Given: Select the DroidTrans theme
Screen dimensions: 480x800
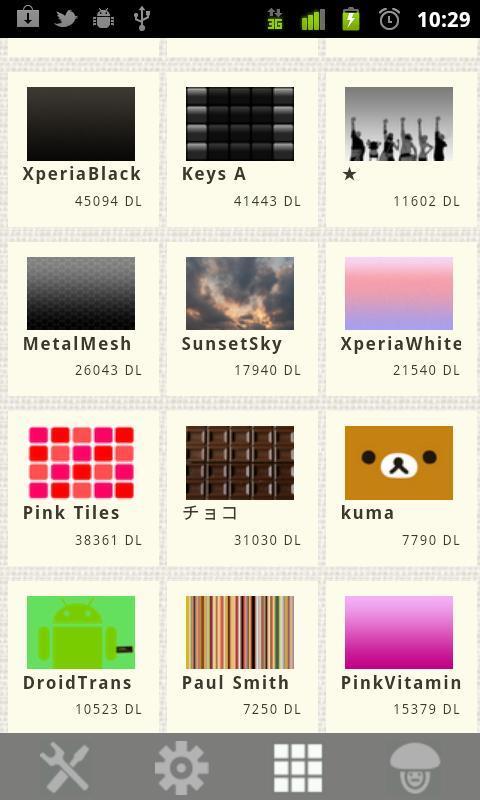Looking at the screenshot, I should coord(83,657).
